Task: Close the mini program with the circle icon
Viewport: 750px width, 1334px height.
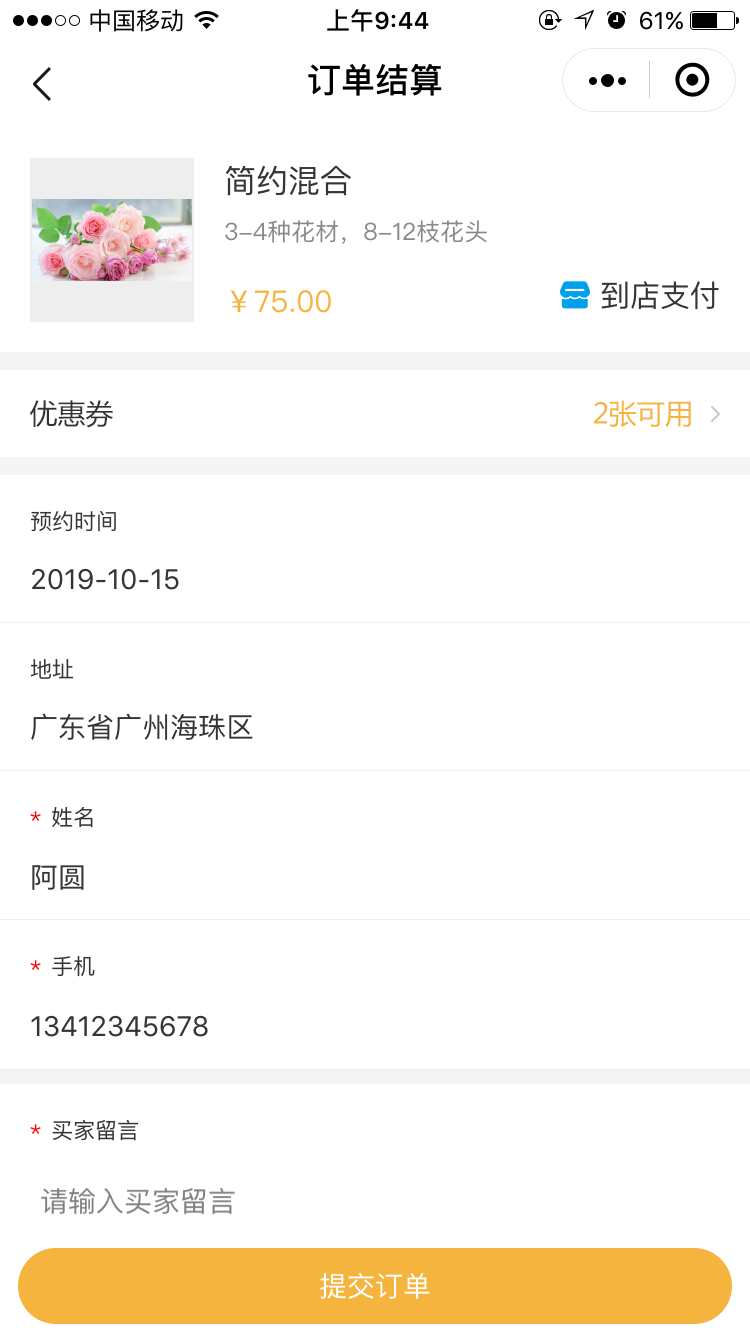Action: click(692, 80)
